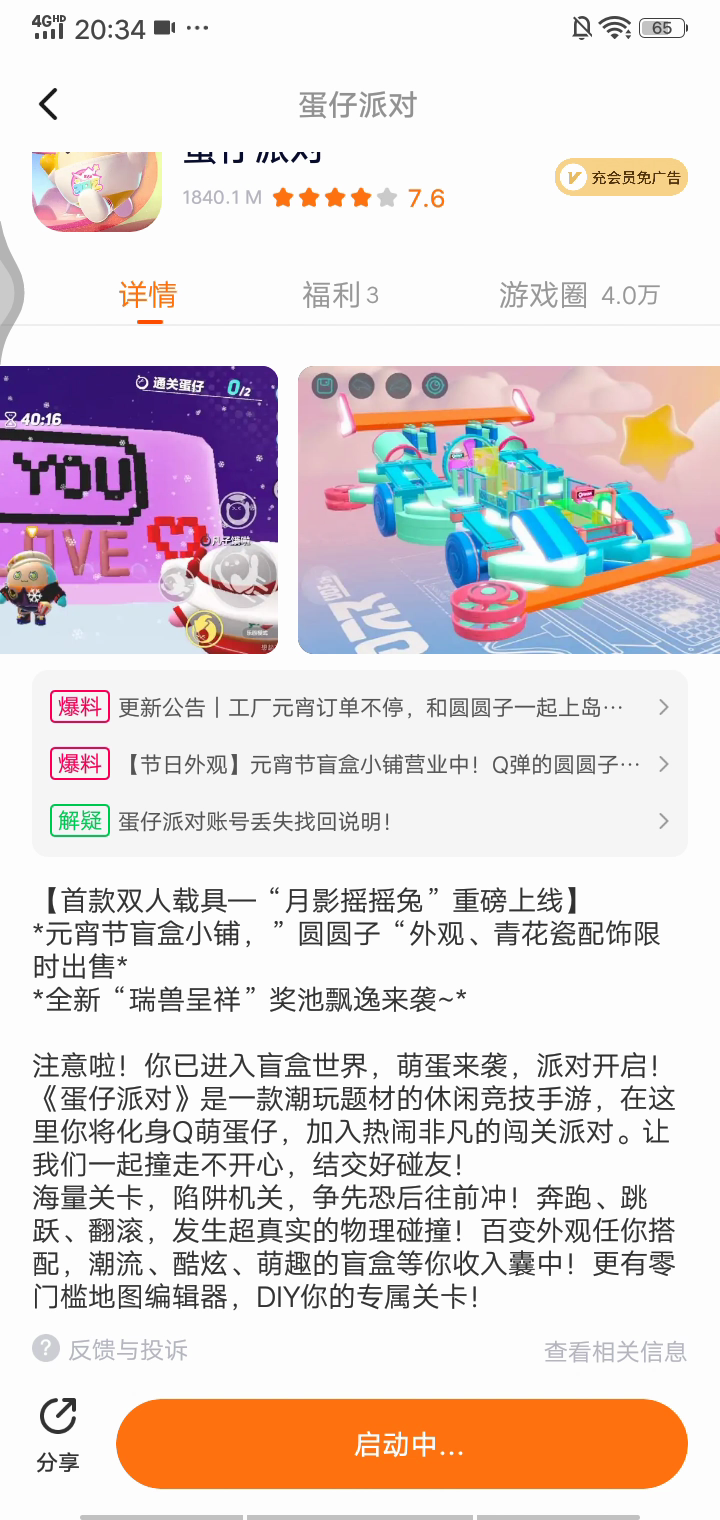
Task: View the YOU LOVE gameplay screenshot
Action: (x=139, y=510)
